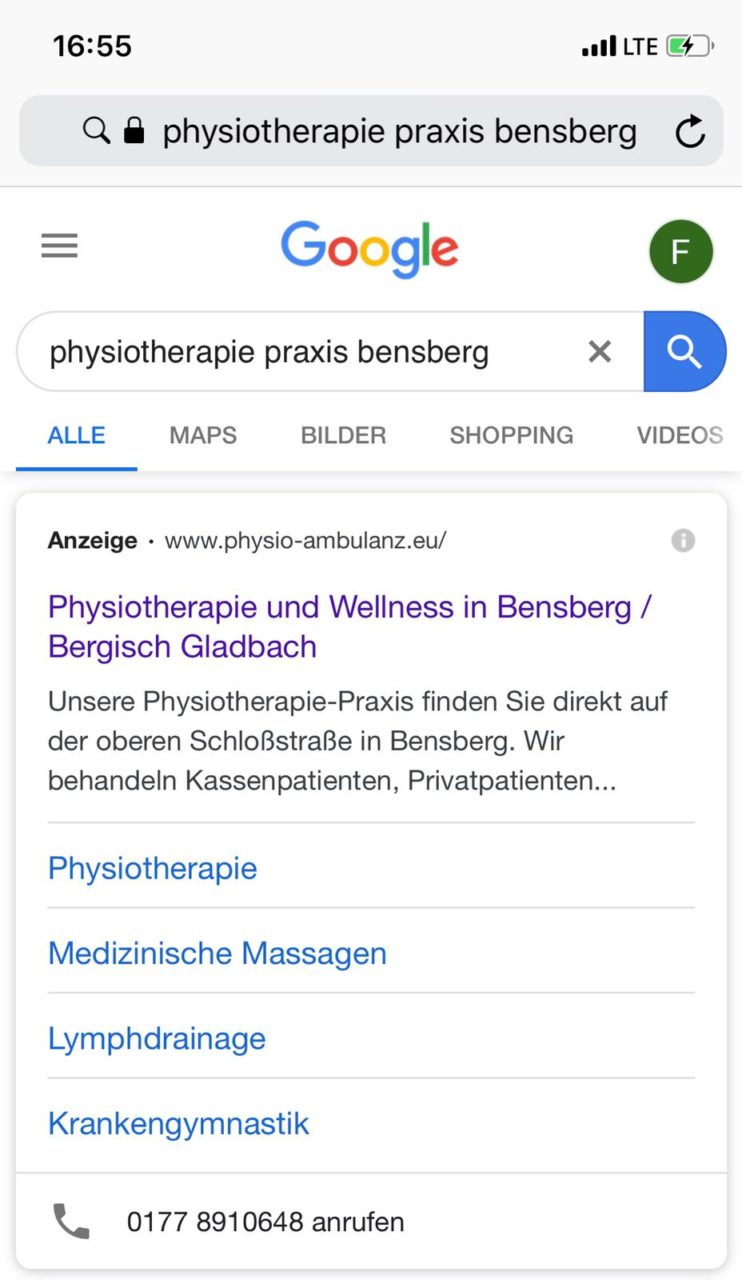Image resolution: width=742 pixels, height=1280 pixels.
Task: Open the Google hamburger menu
Action: [59, 246]
